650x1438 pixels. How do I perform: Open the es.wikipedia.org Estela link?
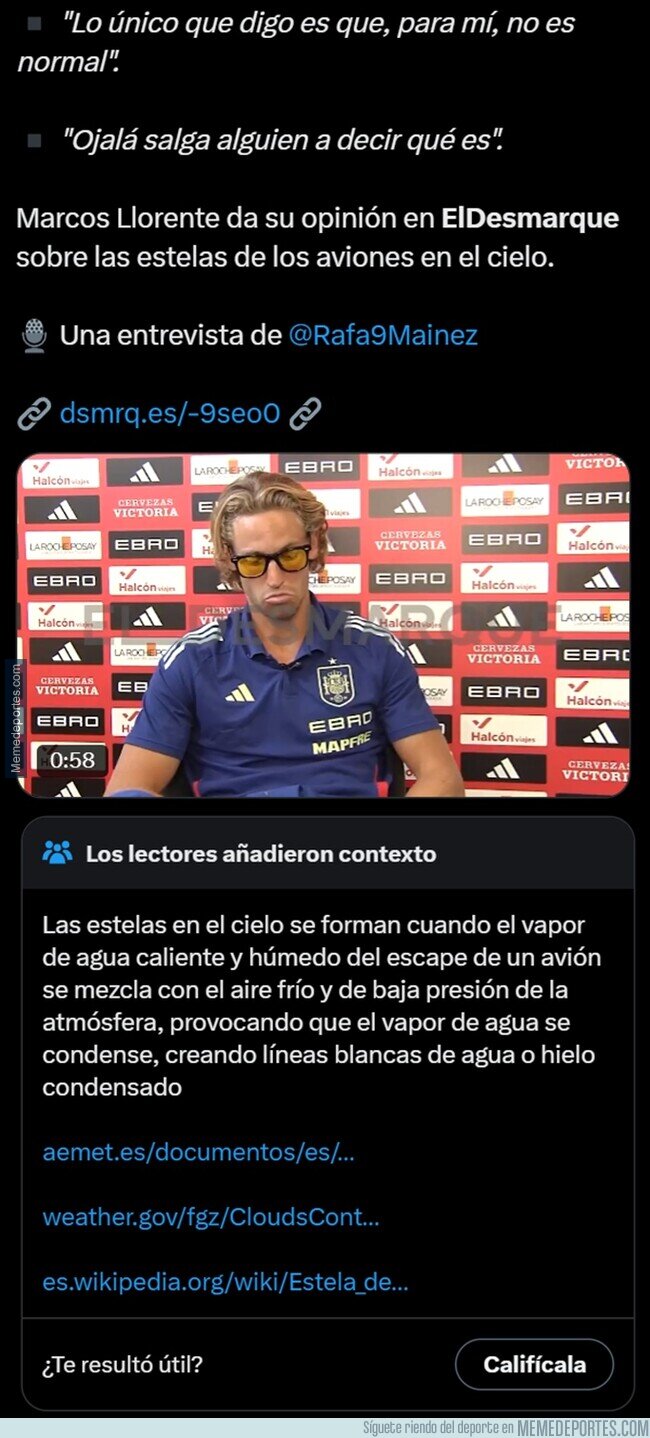click(225, 1281)
